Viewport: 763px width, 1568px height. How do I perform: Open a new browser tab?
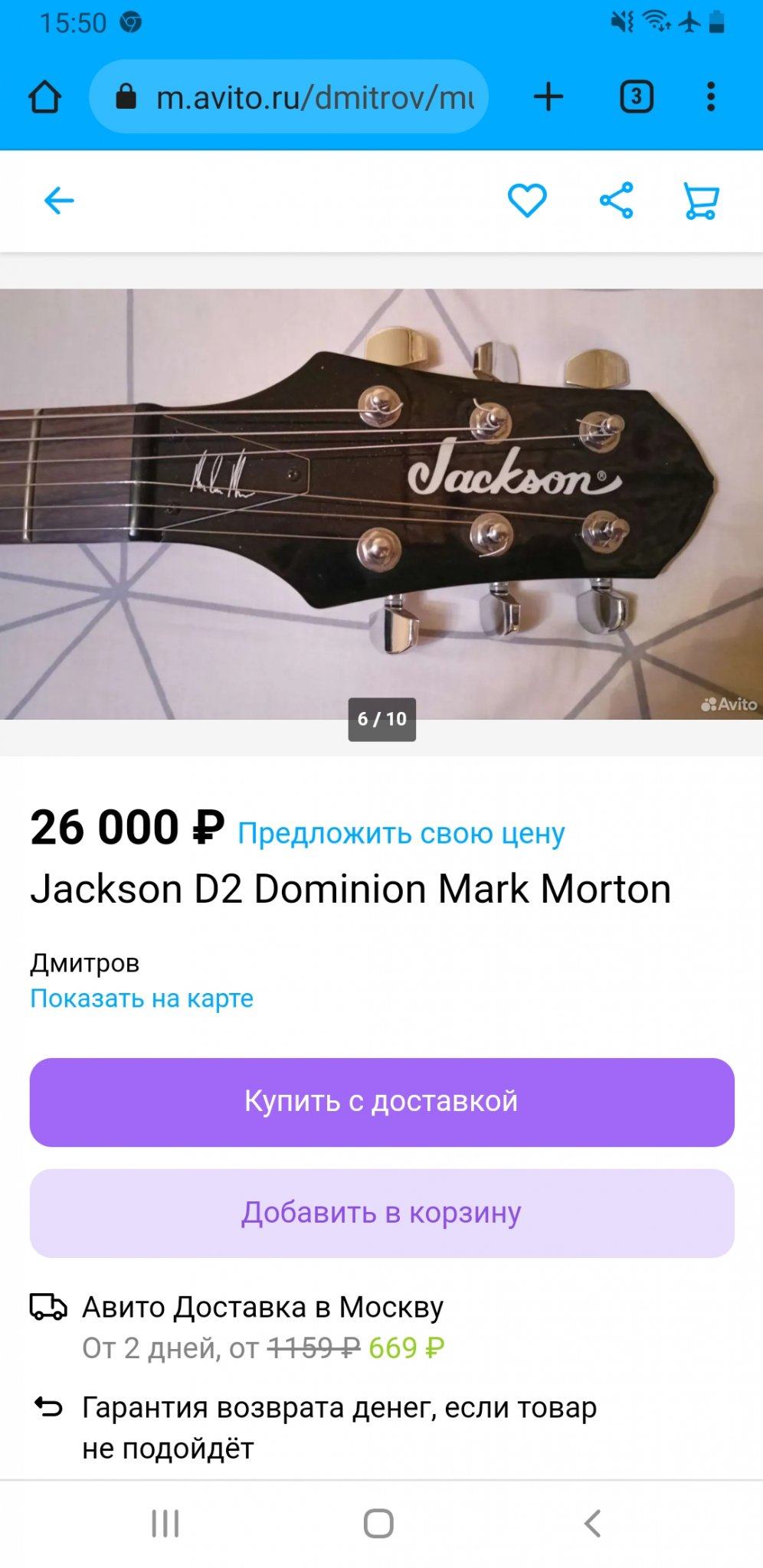coord(549,97)
